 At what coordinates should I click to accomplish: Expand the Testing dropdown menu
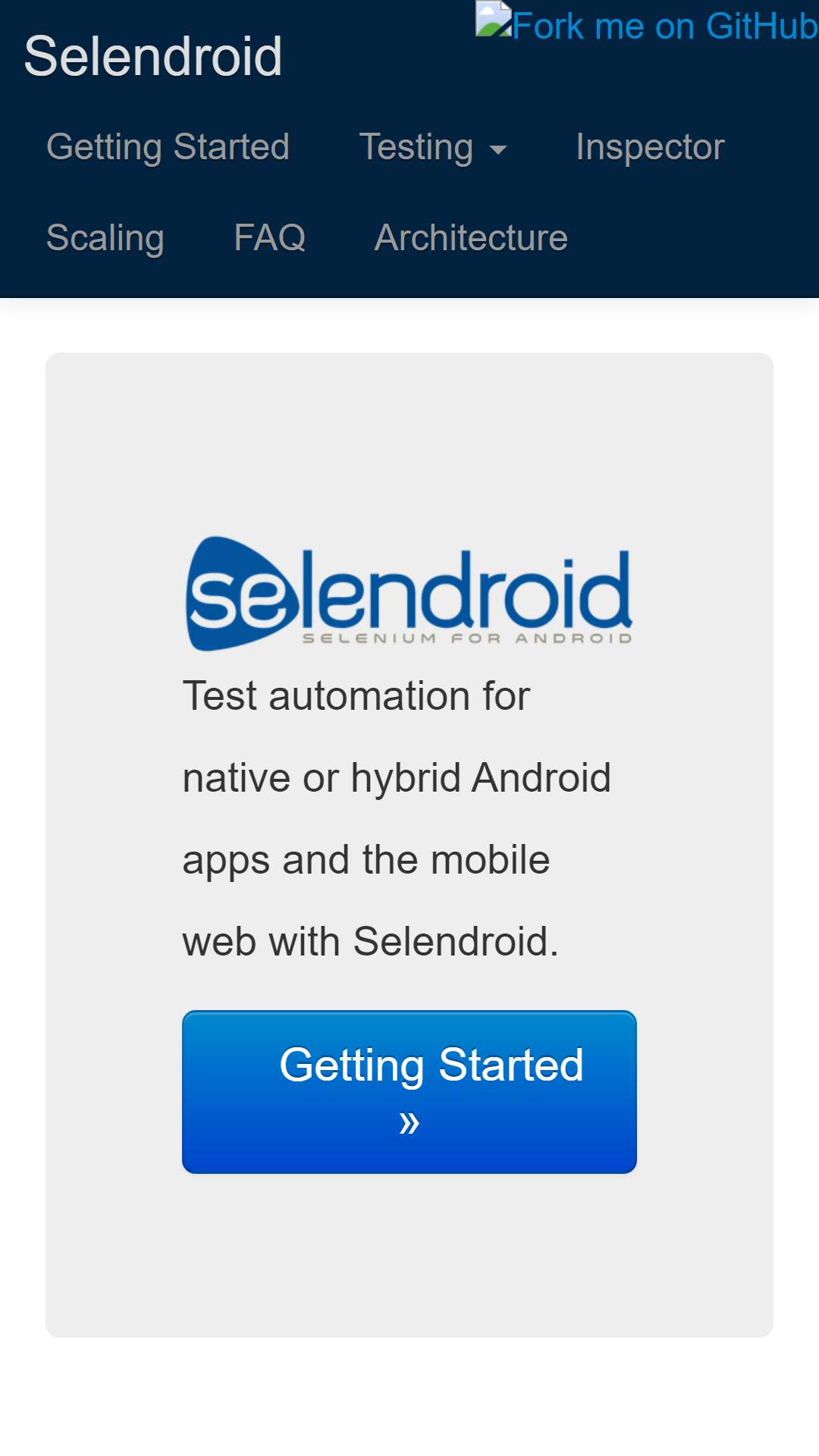[432, 147]
